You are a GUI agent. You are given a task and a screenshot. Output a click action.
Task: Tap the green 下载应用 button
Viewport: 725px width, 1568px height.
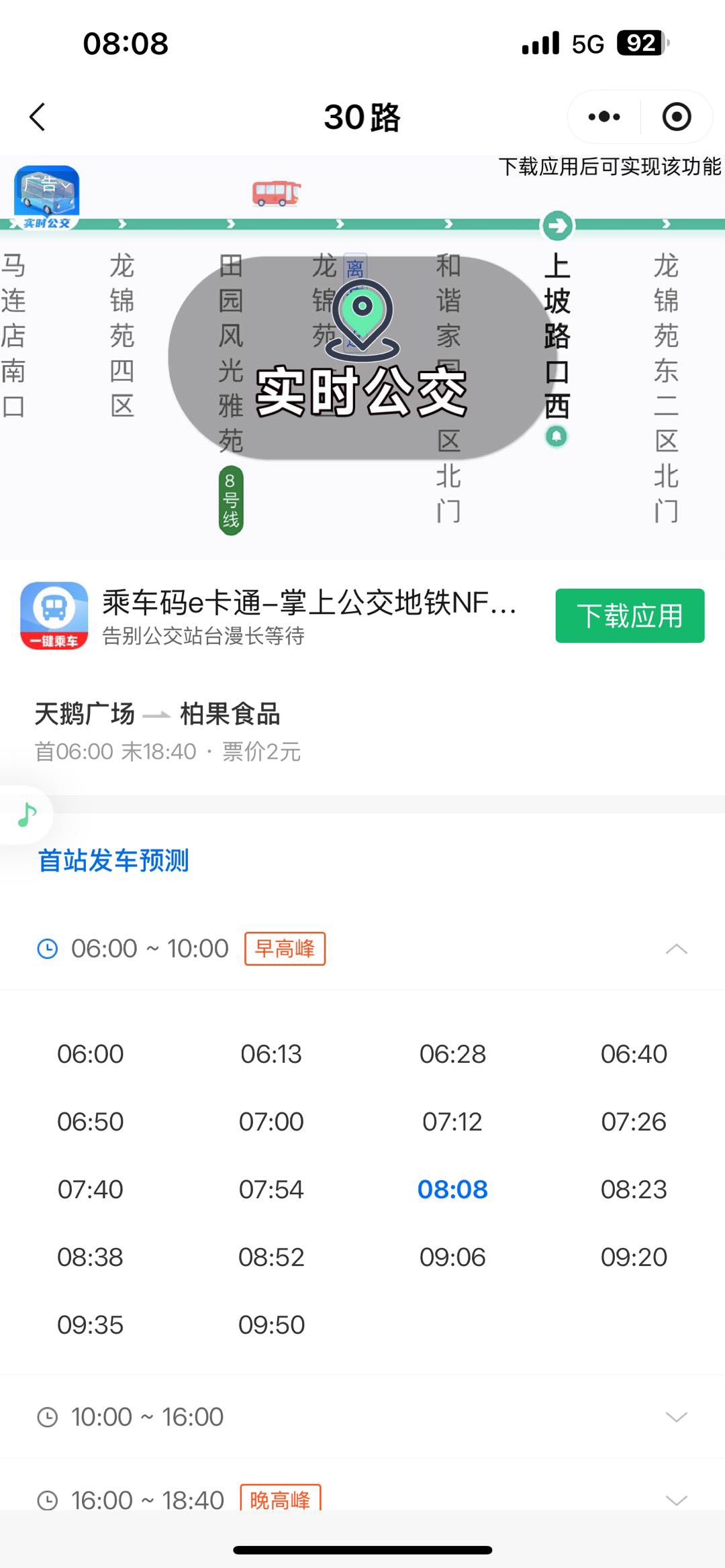[629, 616]
